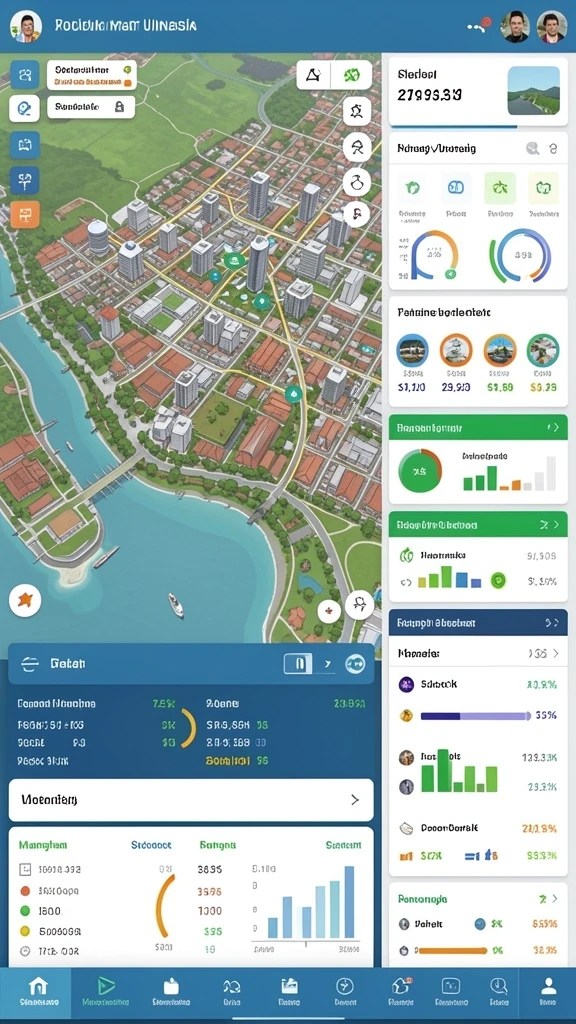Open the rightmost user avatar in the header
Image resolution: width=576 pixels, height=1024 pixels.
click(551, 27)
